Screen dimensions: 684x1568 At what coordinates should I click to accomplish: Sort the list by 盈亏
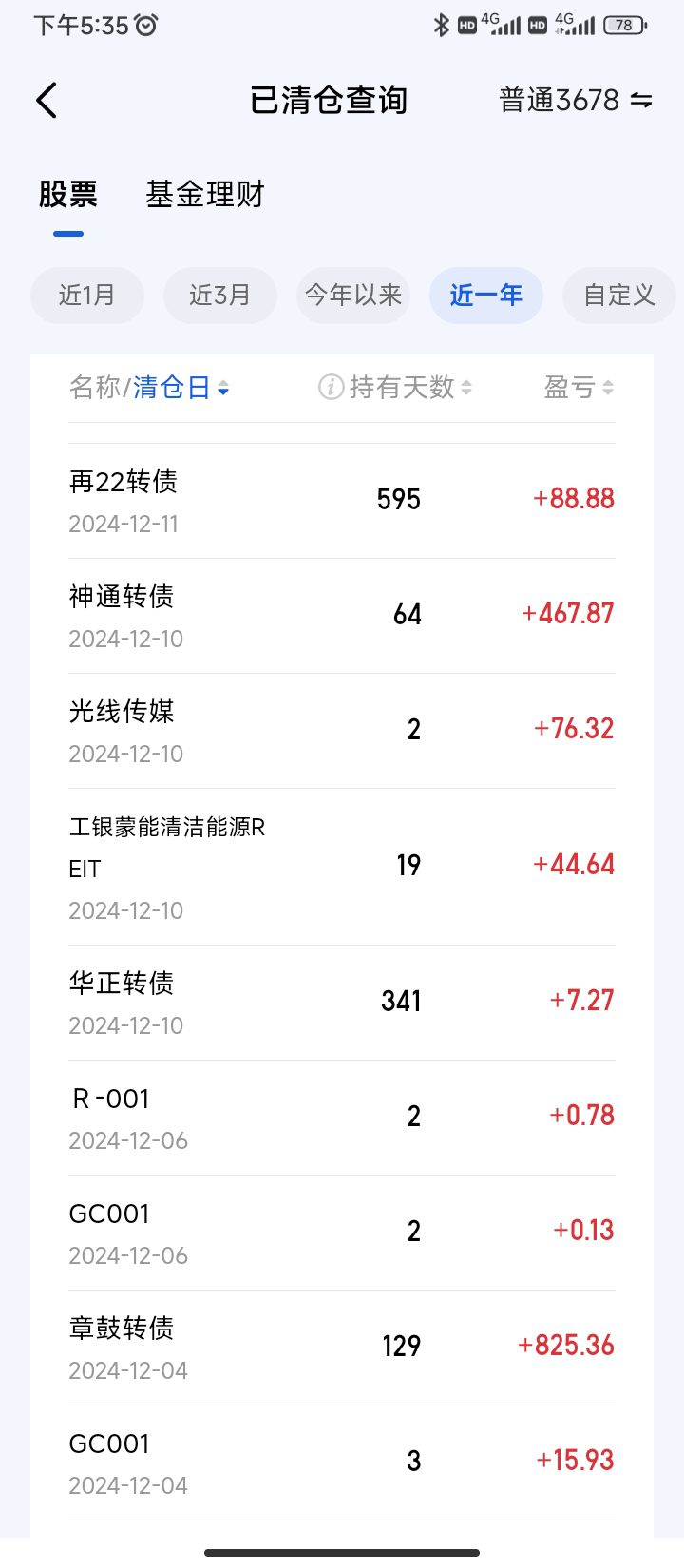[579, 388]
